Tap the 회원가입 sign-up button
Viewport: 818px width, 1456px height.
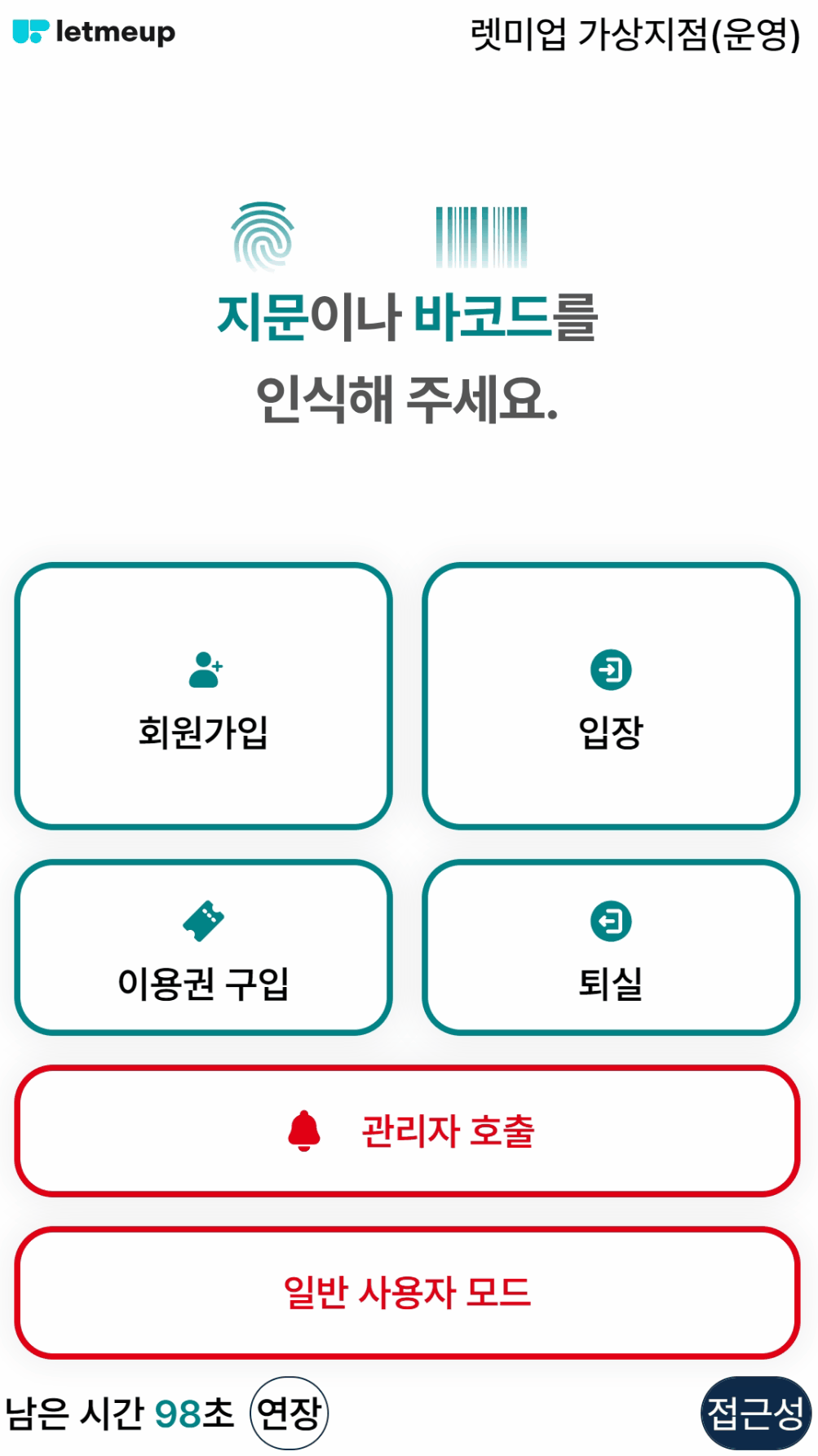coord(203,696)
